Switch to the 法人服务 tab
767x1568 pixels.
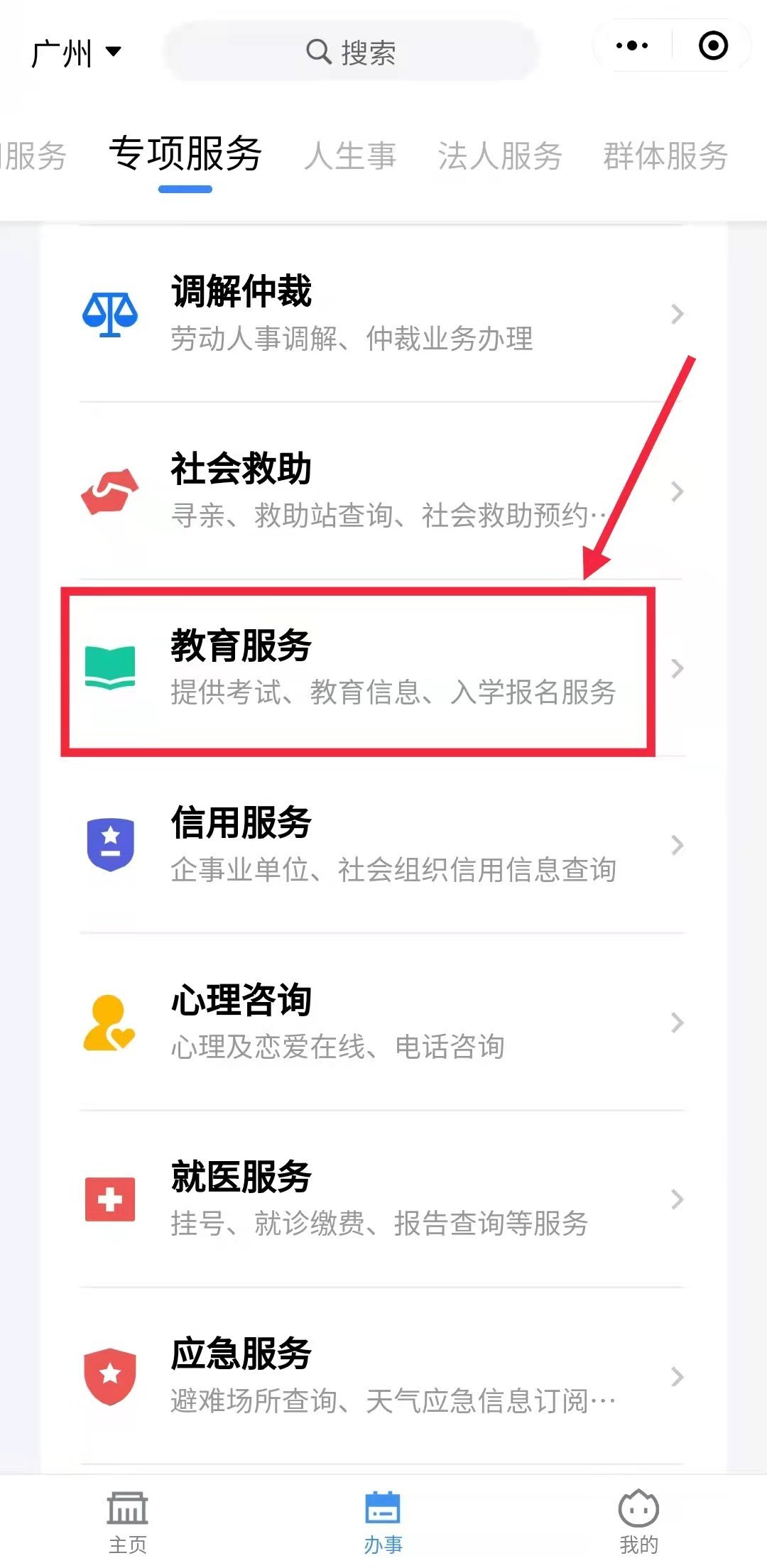click(500, 156)
